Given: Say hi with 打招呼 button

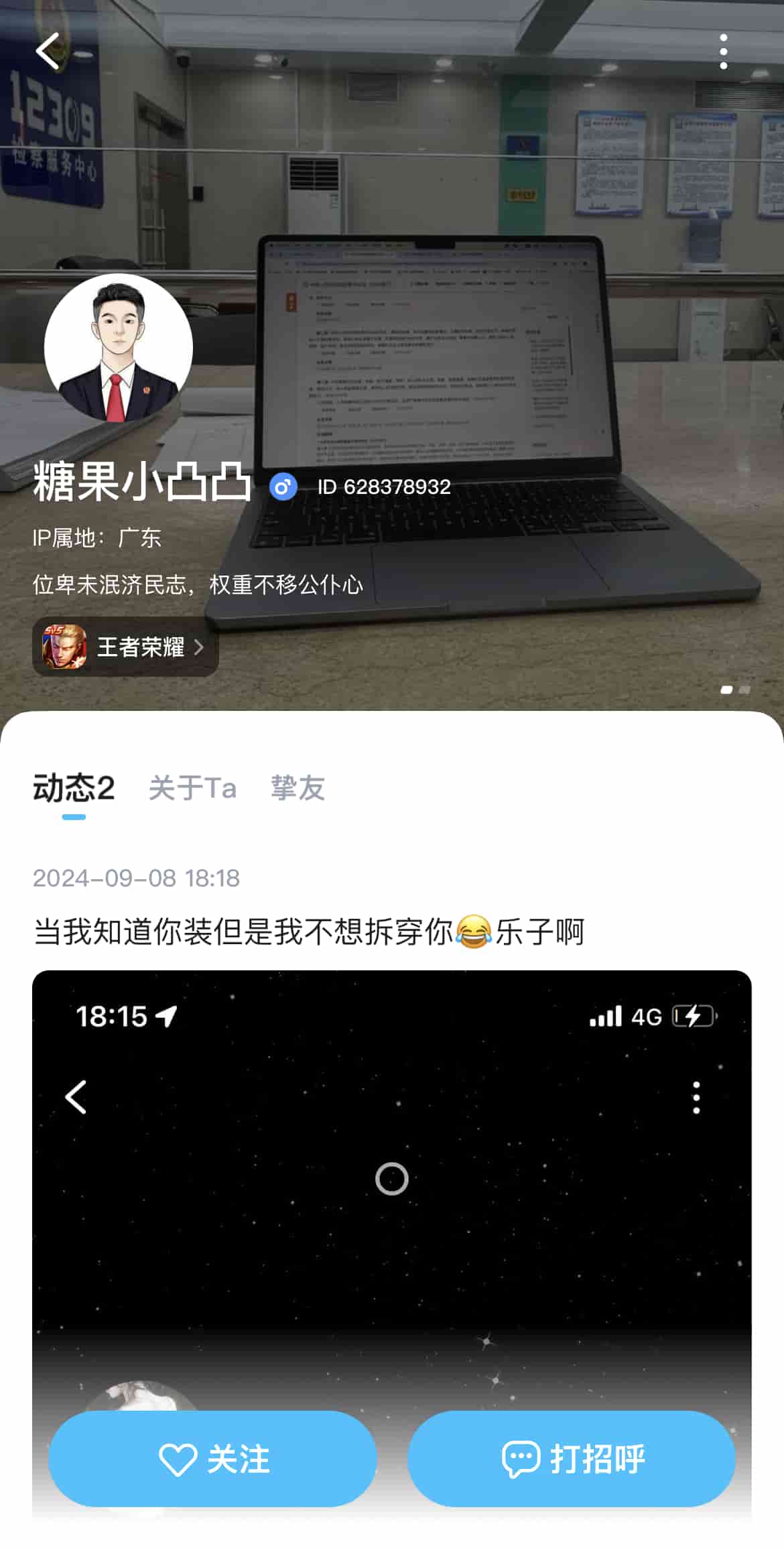Looking at the screenshot, I should [572, 1459].
